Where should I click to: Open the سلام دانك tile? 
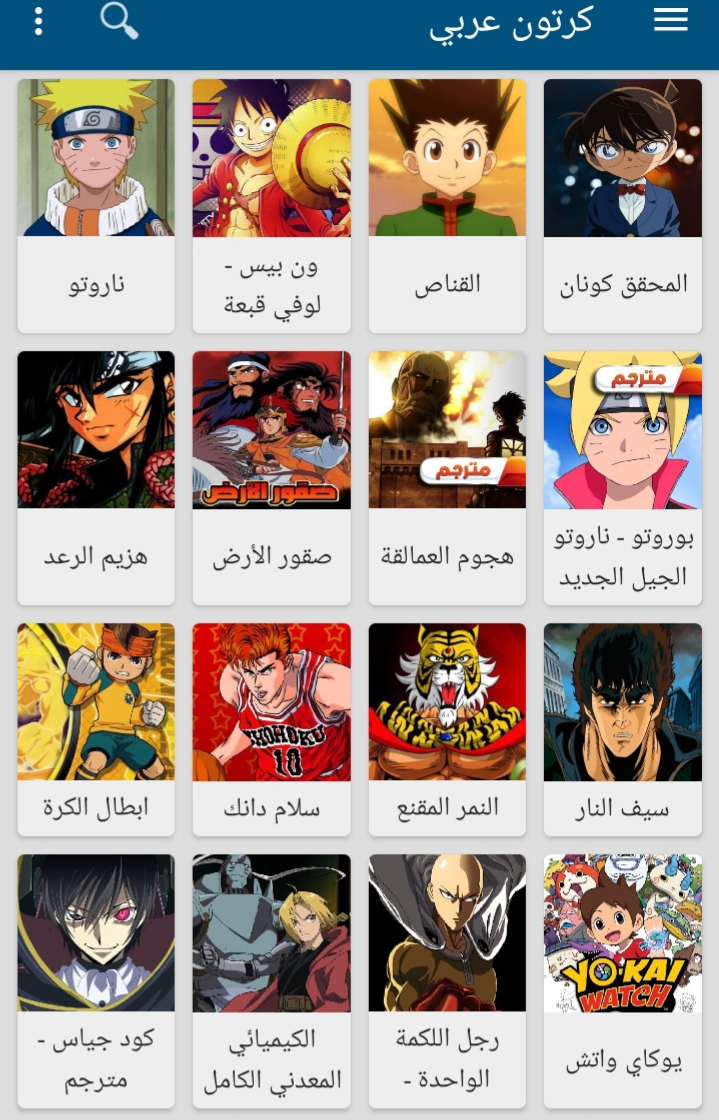(x=271, y=729)
